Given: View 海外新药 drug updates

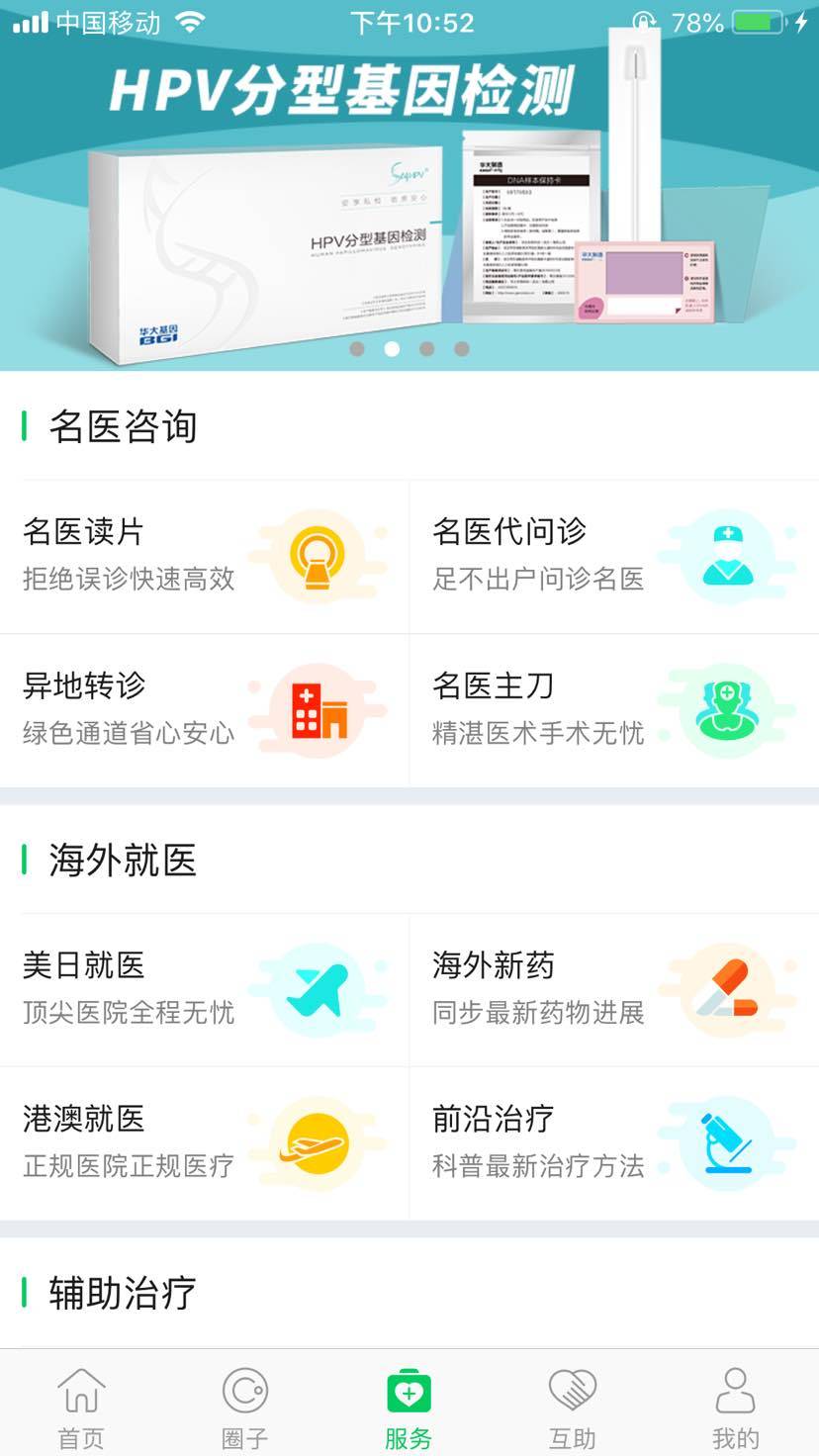Looking at the screenshot, I should [613, 989].
